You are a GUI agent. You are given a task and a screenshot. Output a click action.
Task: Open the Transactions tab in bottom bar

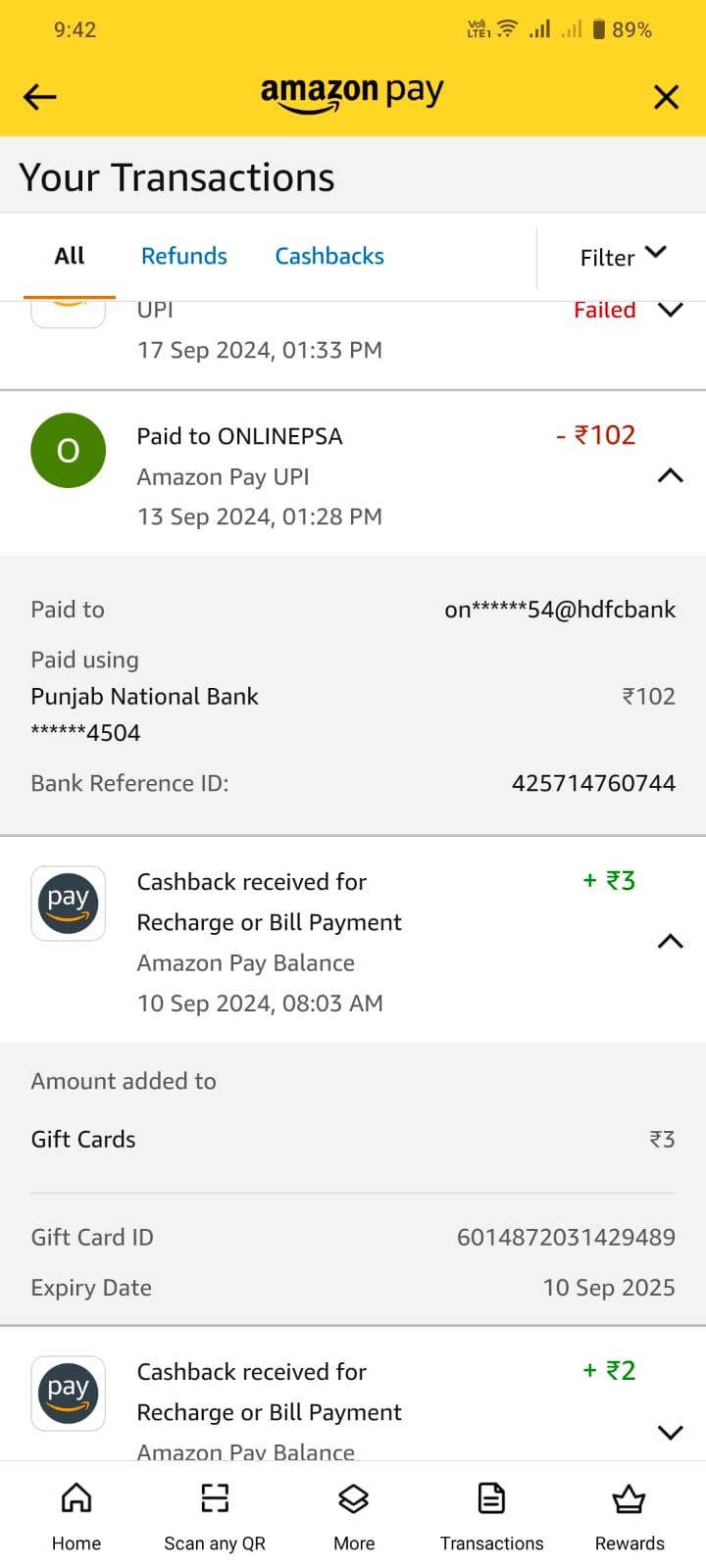(x=491, y=1515)
